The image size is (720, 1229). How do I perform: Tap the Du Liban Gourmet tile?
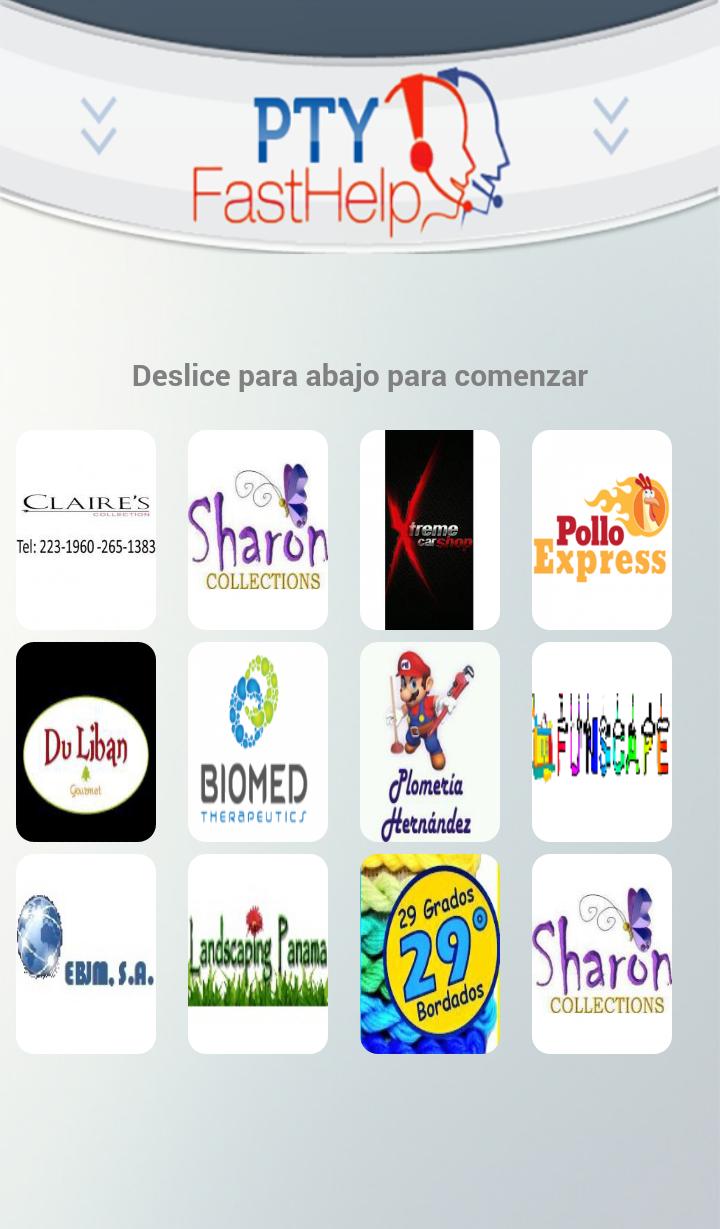(86, 742)
